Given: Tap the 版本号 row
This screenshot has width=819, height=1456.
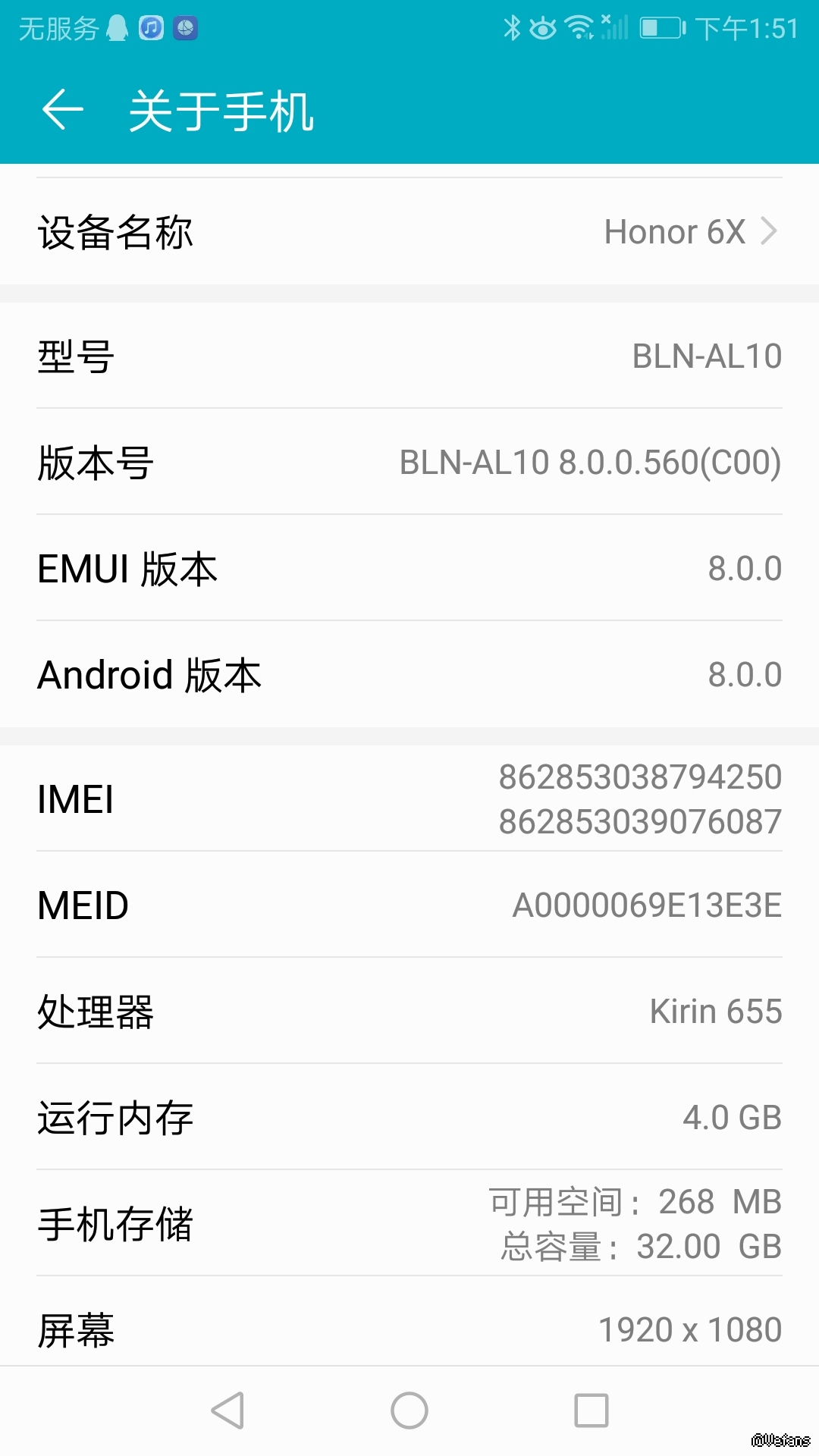Looking at the screenshot, I should [409, 463].
